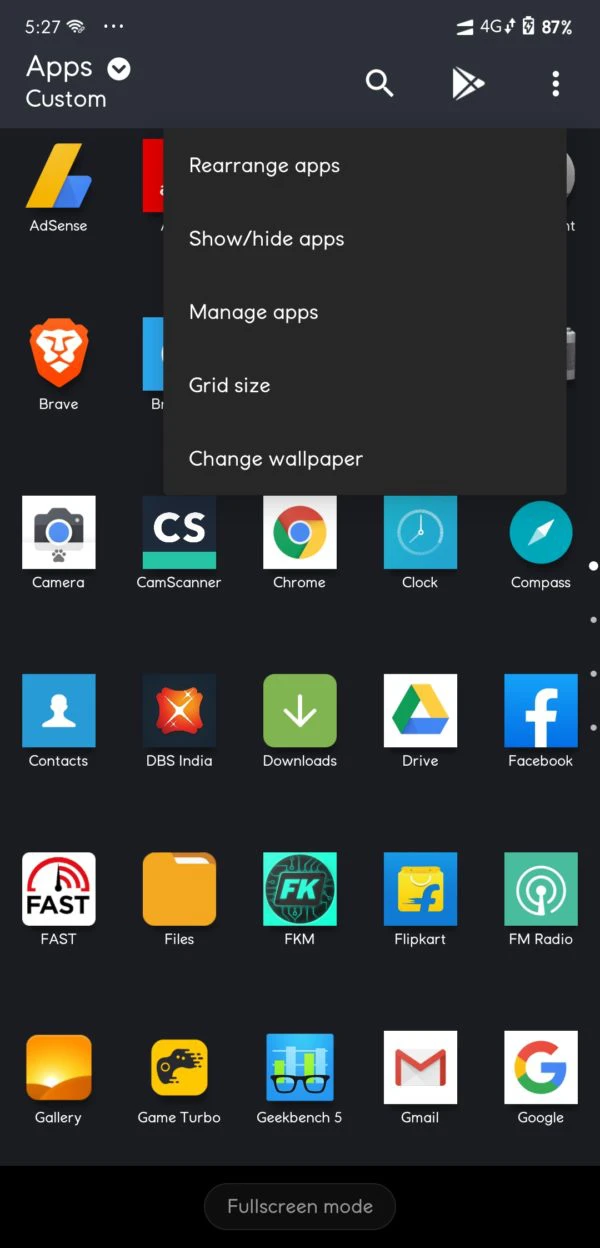600x1248 pixels.
Task: Enable Fullscreen mode
Action: (300, 1206)
